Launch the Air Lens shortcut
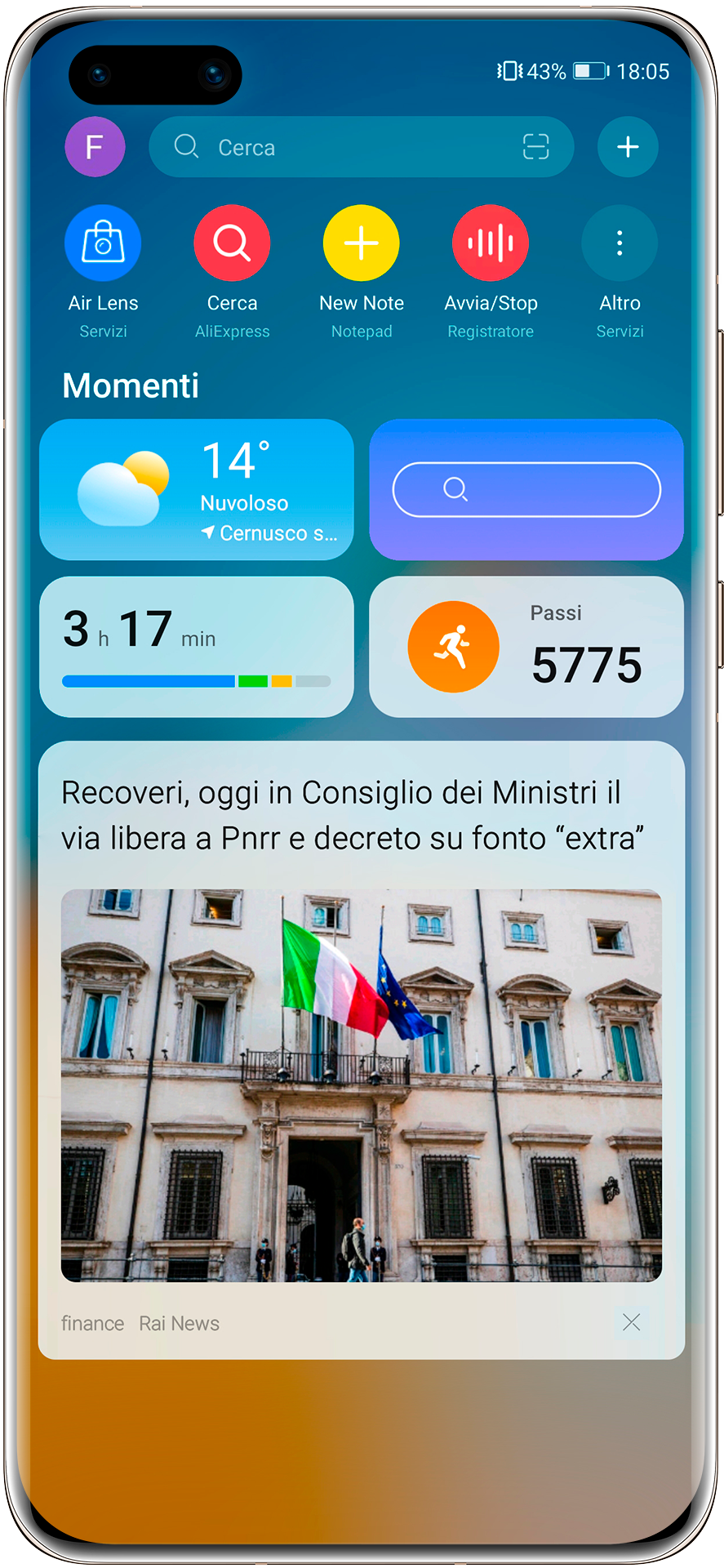724x1568 pixels. (103, 243)
